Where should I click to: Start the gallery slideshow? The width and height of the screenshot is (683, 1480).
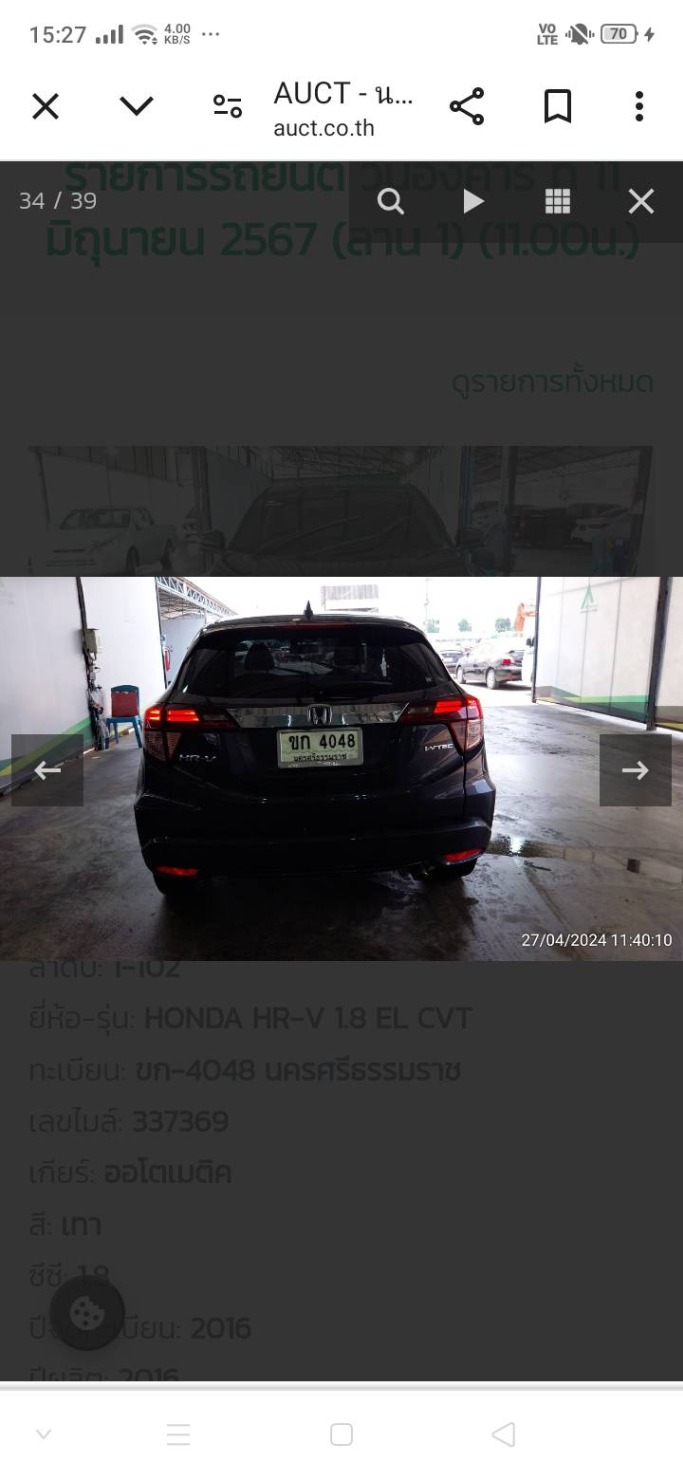tap(474, 202)
